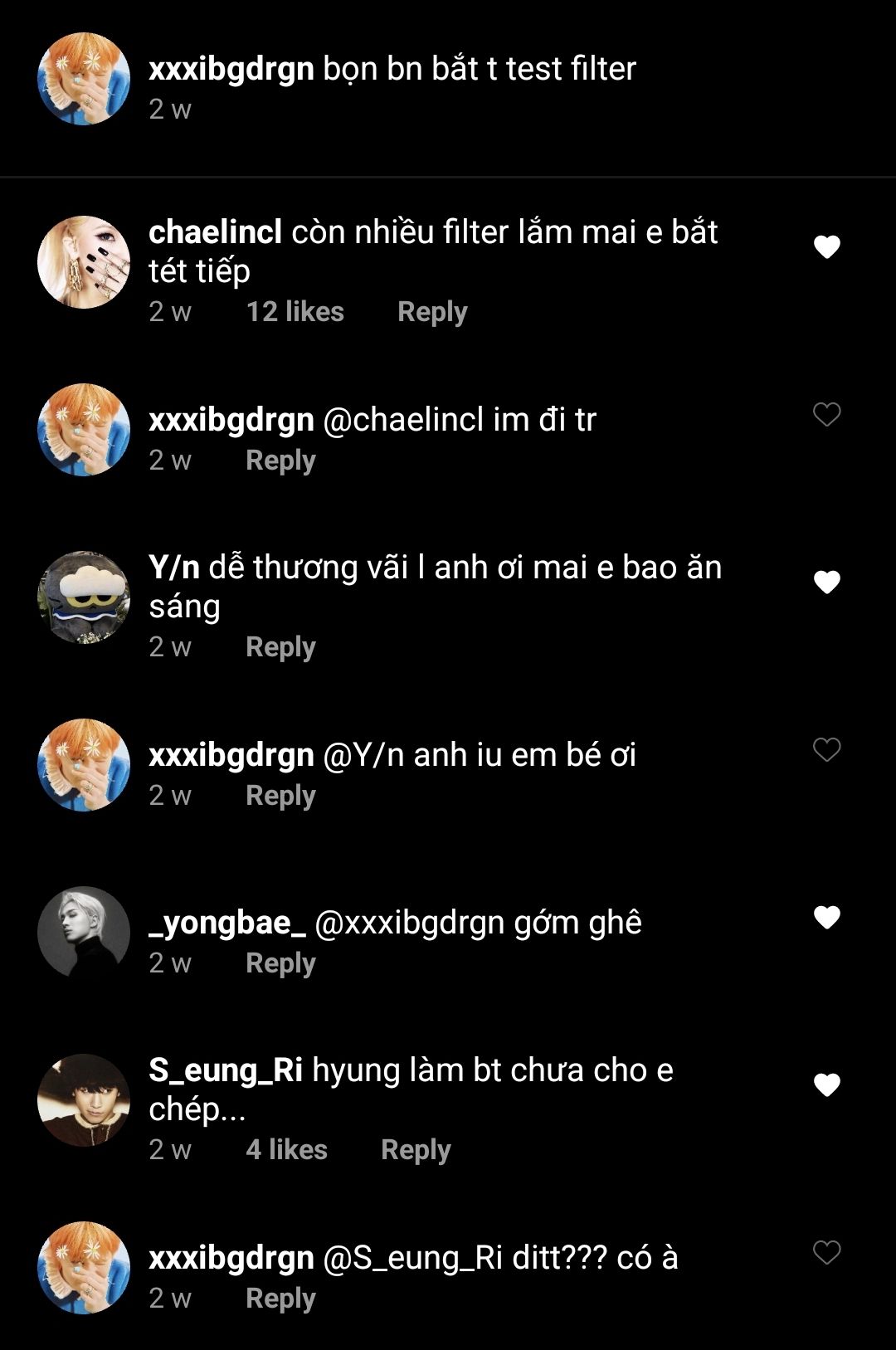This screenshot has width=896, height=1350.
Task: Open S_eung_Ri's profile picture
Action: tap(84, 1100)
